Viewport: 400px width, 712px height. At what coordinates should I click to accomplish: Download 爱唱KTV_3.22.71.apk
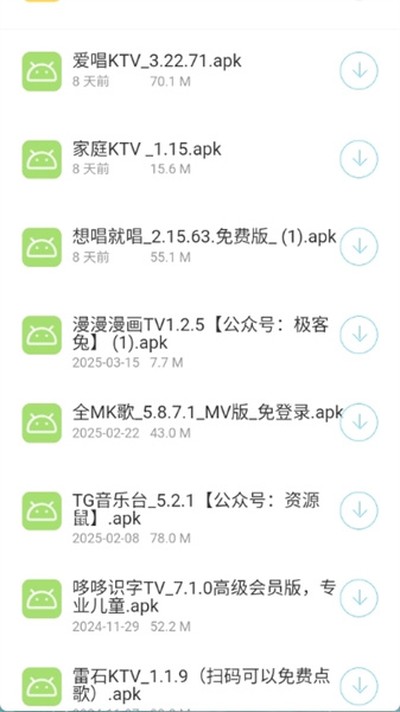pyautogui.click(x=359, y=71)
